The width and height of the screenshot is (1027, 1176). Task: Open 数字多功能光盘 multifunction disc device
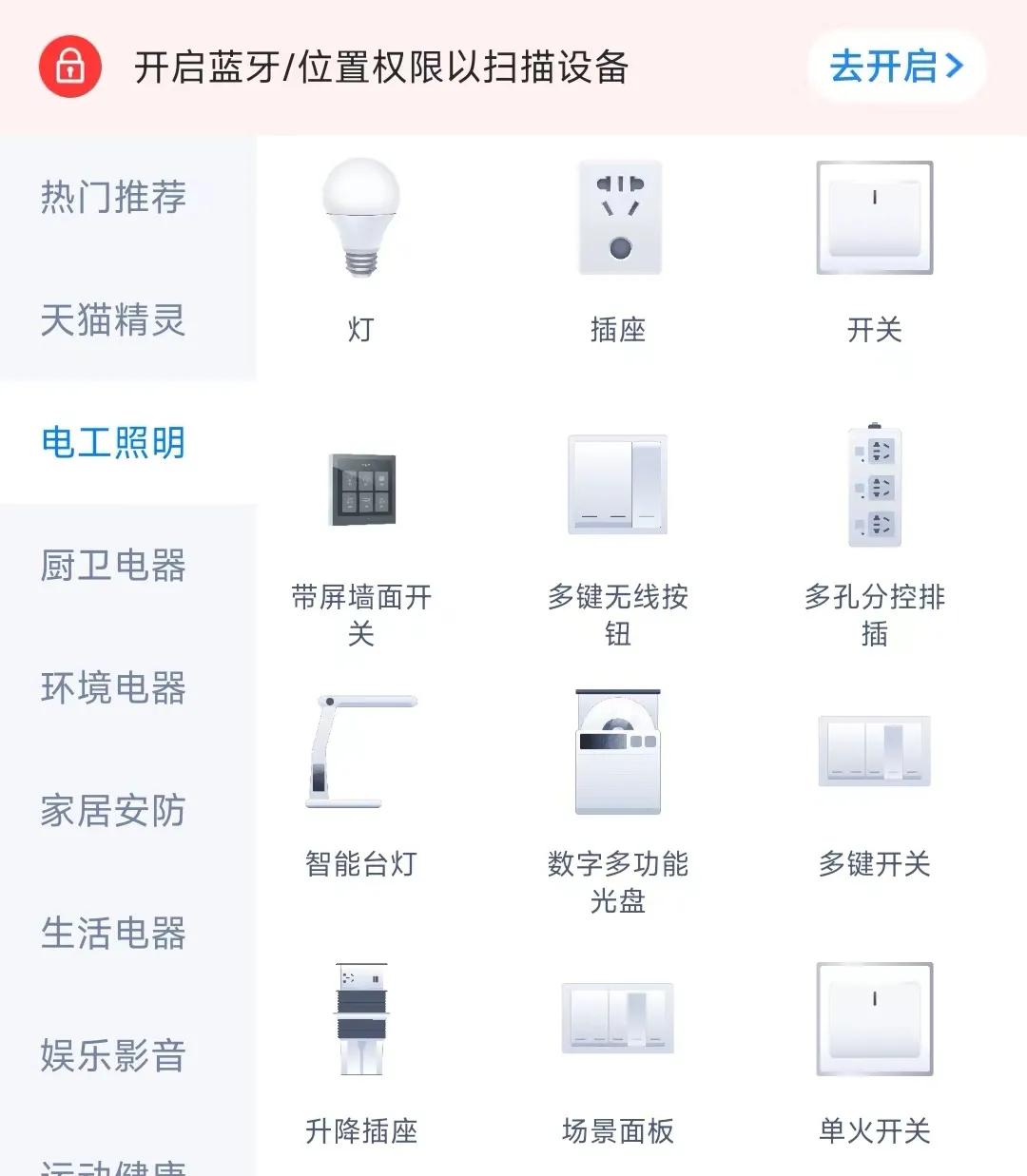(620, 749)
